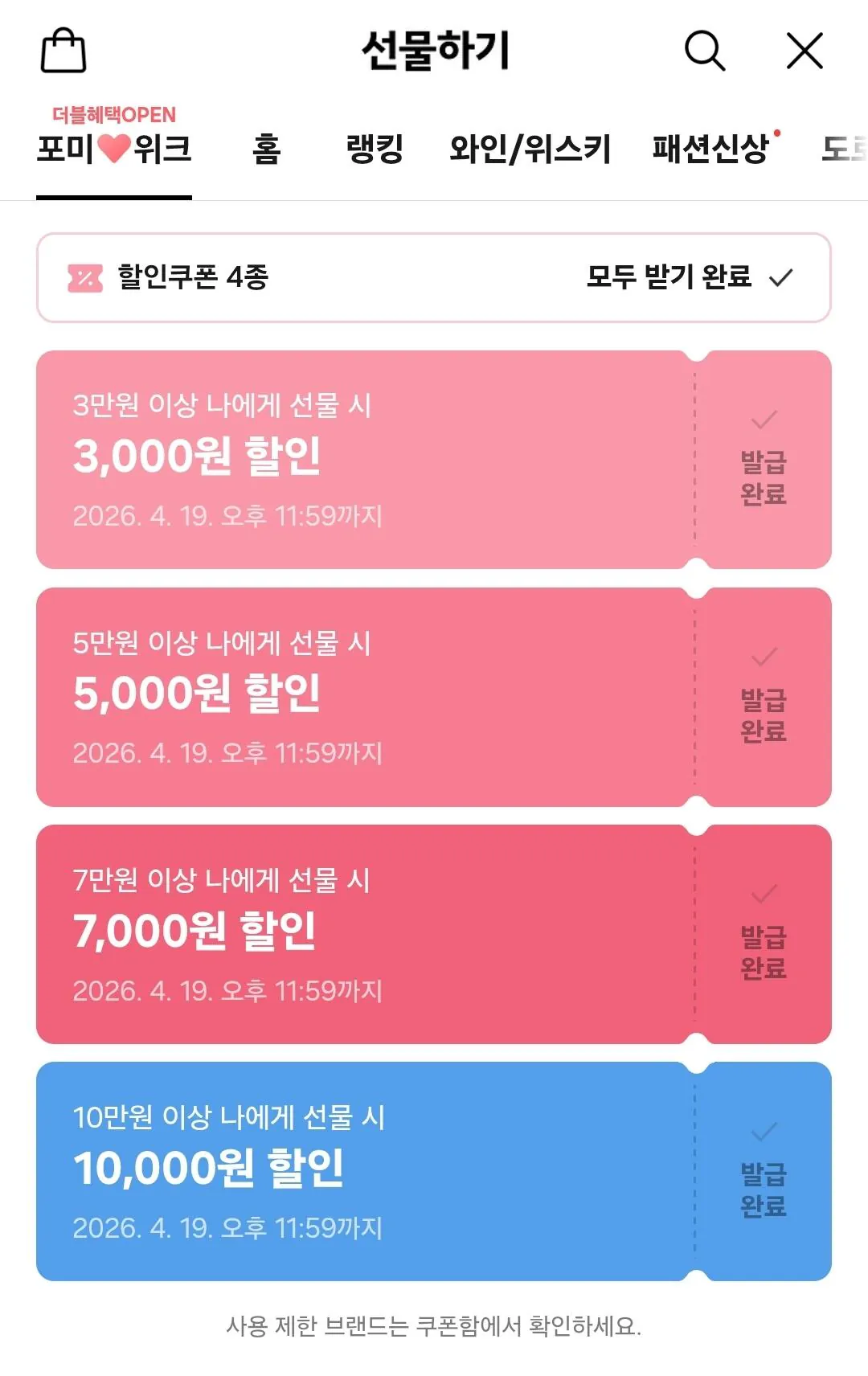The height and width of the screenshot is (1376, 868).
Task: Click the checkmark on the 3,000원 coupon
Action: pos(764,418)
